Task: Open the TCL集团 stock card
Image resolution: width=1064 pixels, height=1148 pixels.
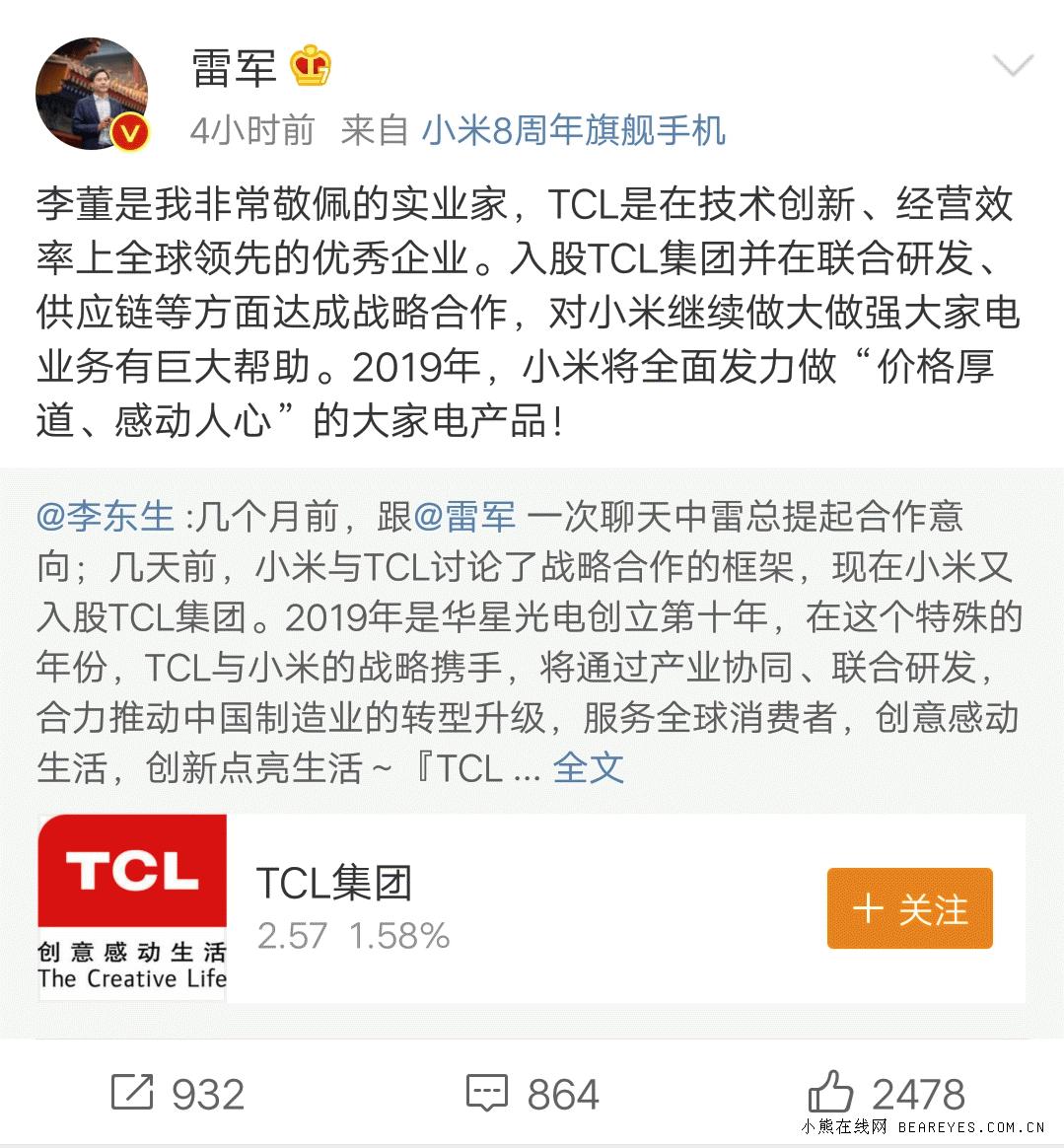Action: 394,907
